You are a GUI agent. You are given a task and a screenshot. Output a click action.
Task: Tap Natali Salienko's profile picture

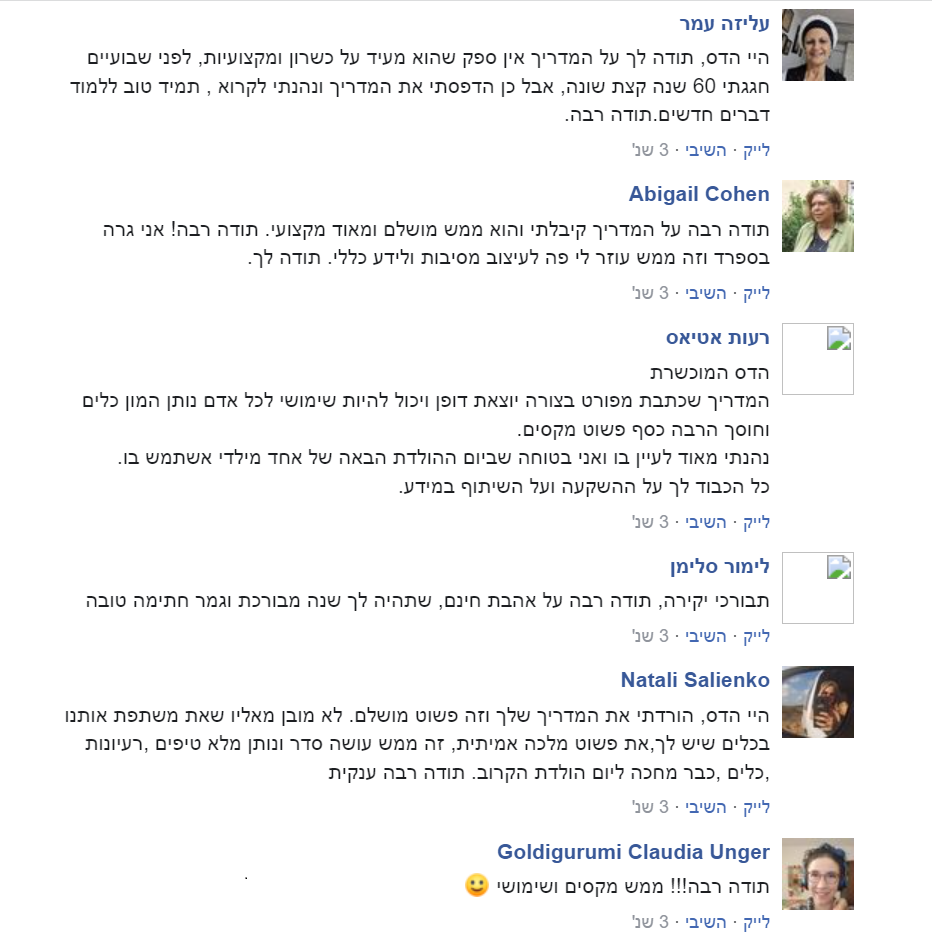coord(817,702)
